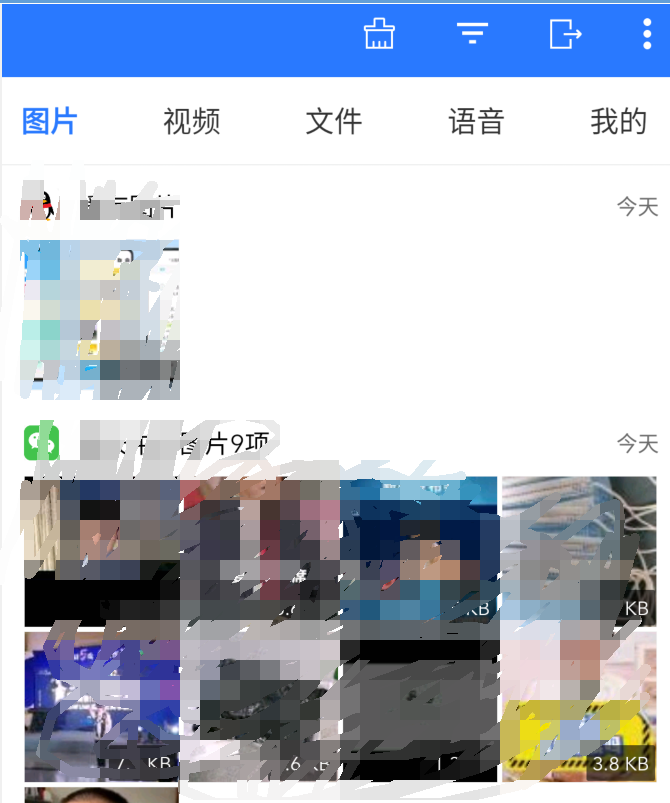Switch to the 视频 tab
The height and width of the screenshot is (803, 670).
tap(191, 122)
